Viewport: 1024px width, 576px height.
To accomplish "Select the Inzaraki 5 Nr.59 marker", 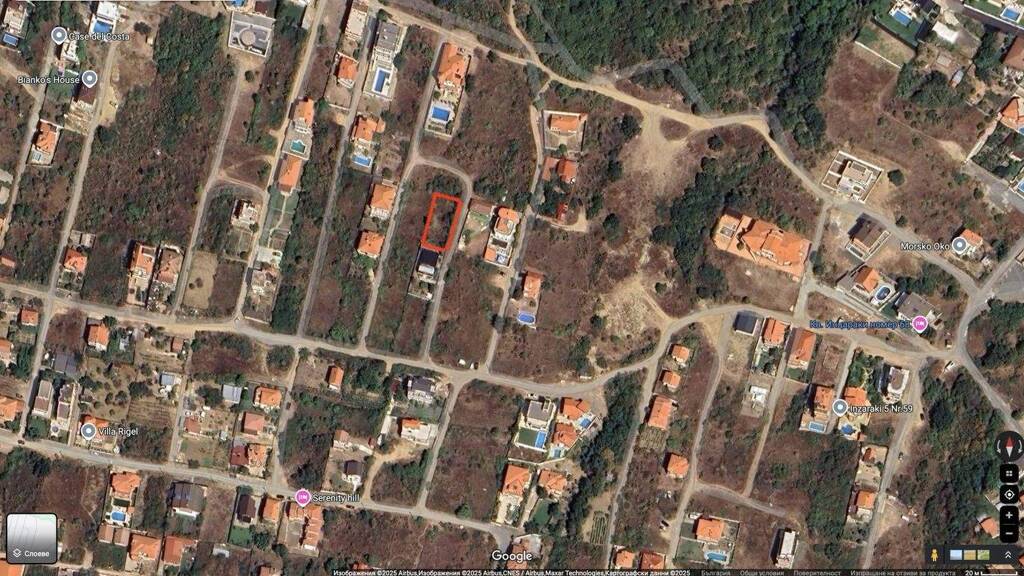I will [x=840, y=407].
